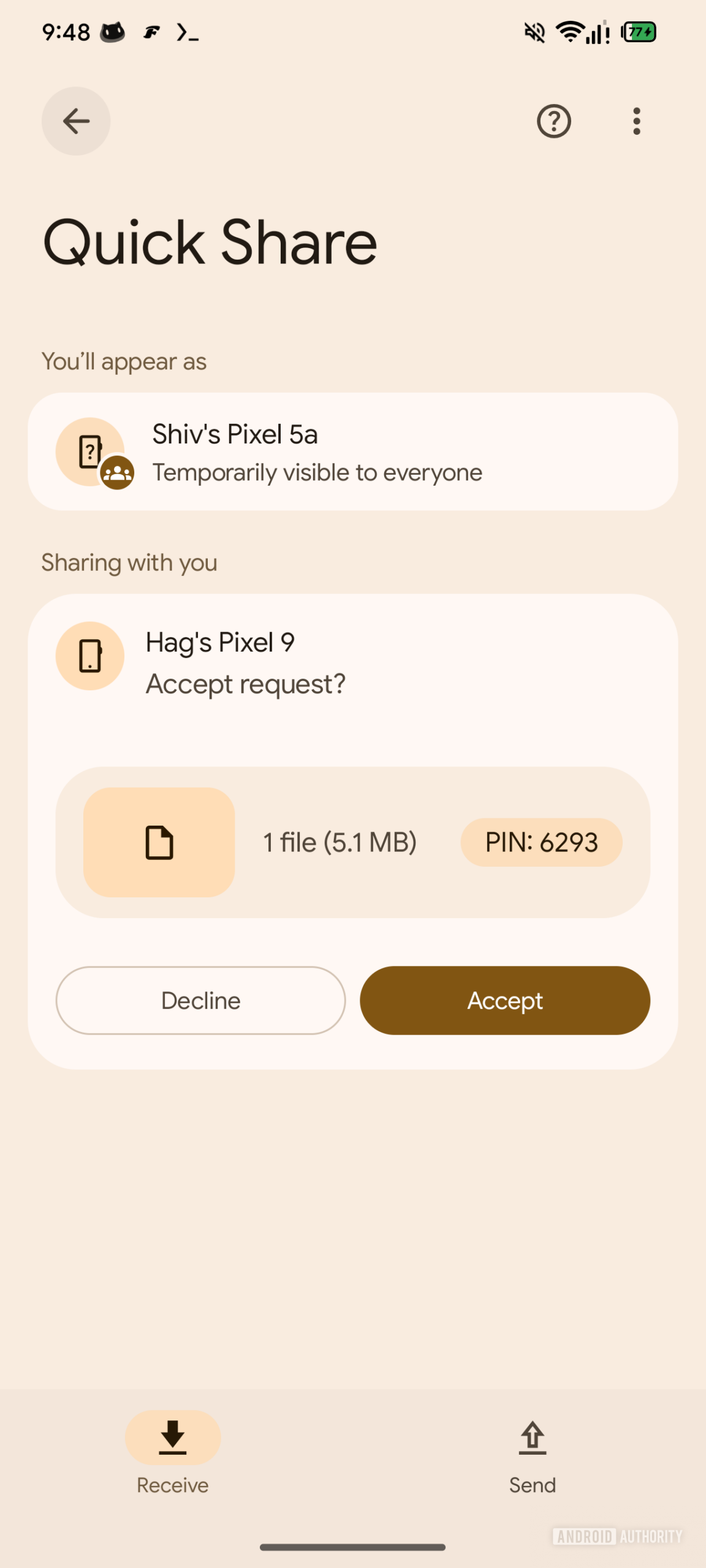Click the device avatar for Shiv's Pixel 5a
This screenshot has height=1568, width=706.
click(x=90, y=451)
